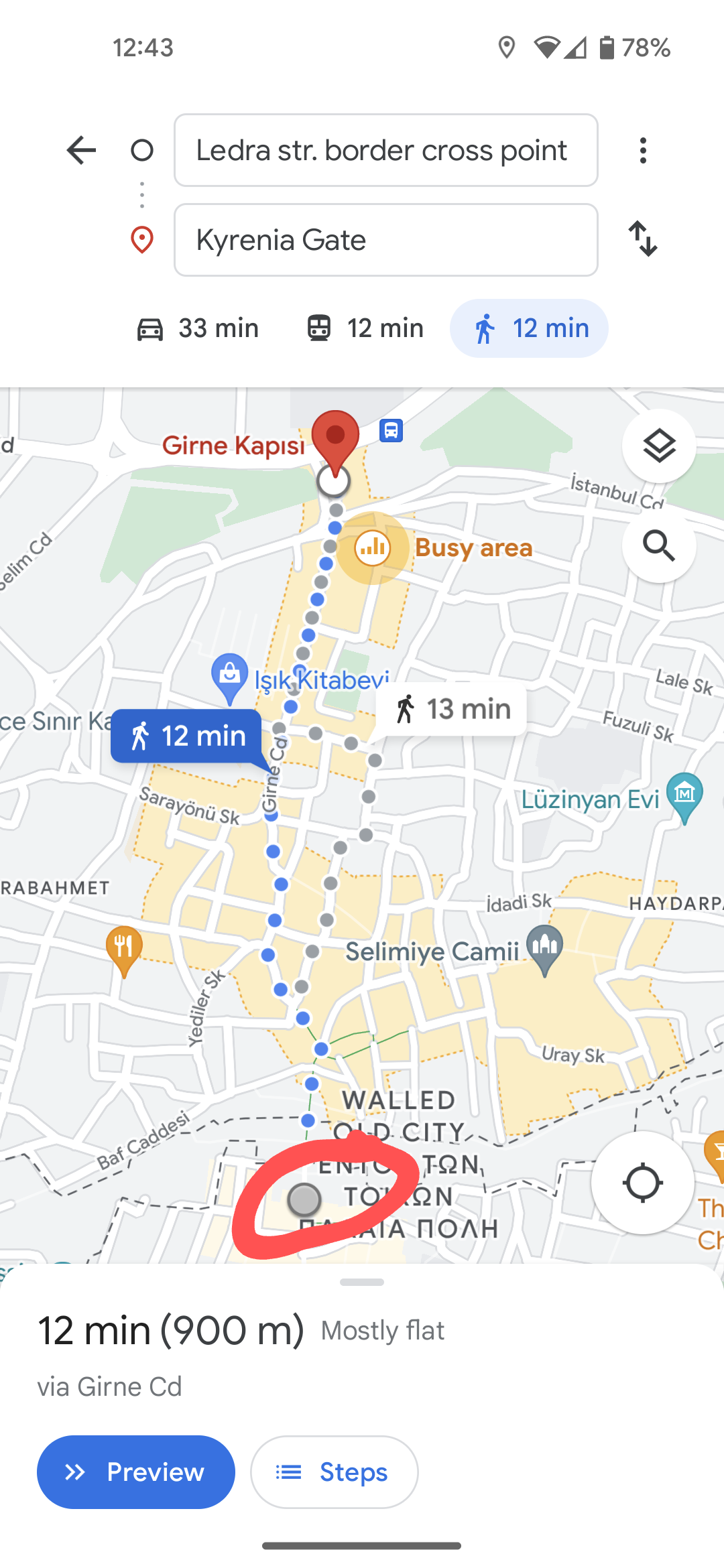Show the Steps list
The height and width of the screenshot is (1568, 724).
335,1472
